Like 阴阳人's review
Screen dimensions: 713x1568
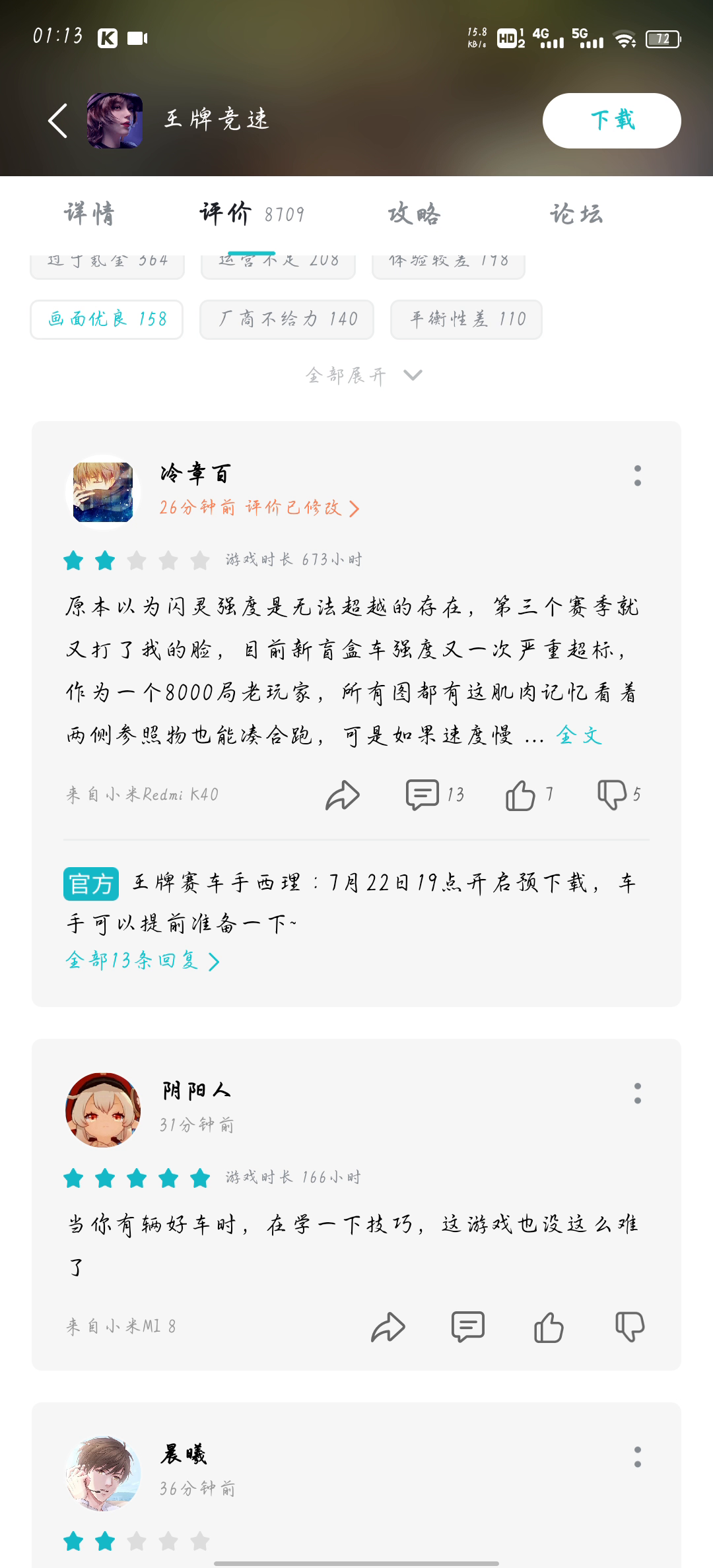point(549,1327)
